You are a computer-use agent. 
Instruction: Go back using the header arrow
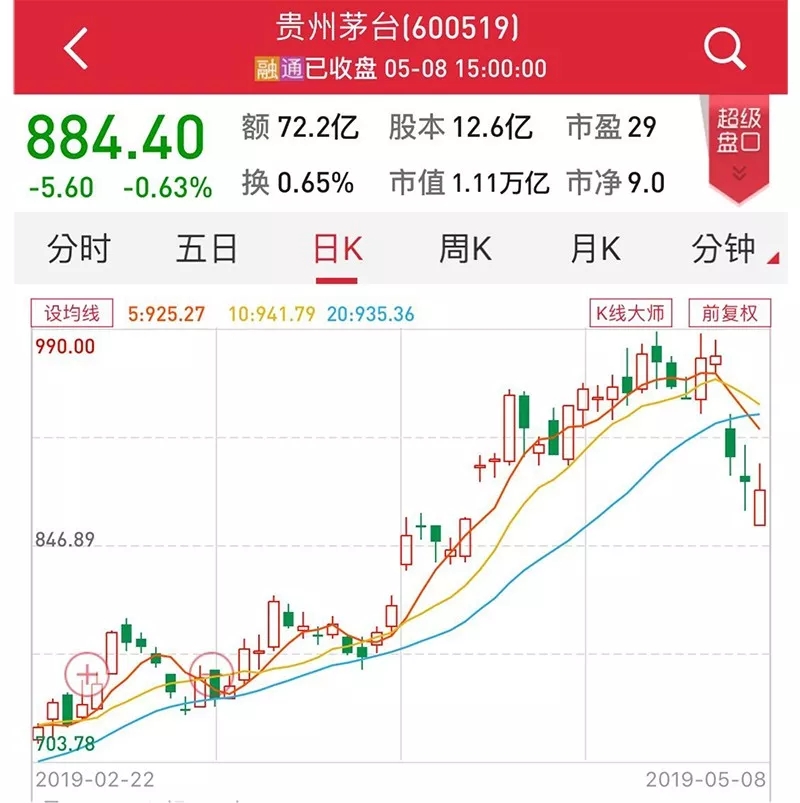click(x=76, y=49)
